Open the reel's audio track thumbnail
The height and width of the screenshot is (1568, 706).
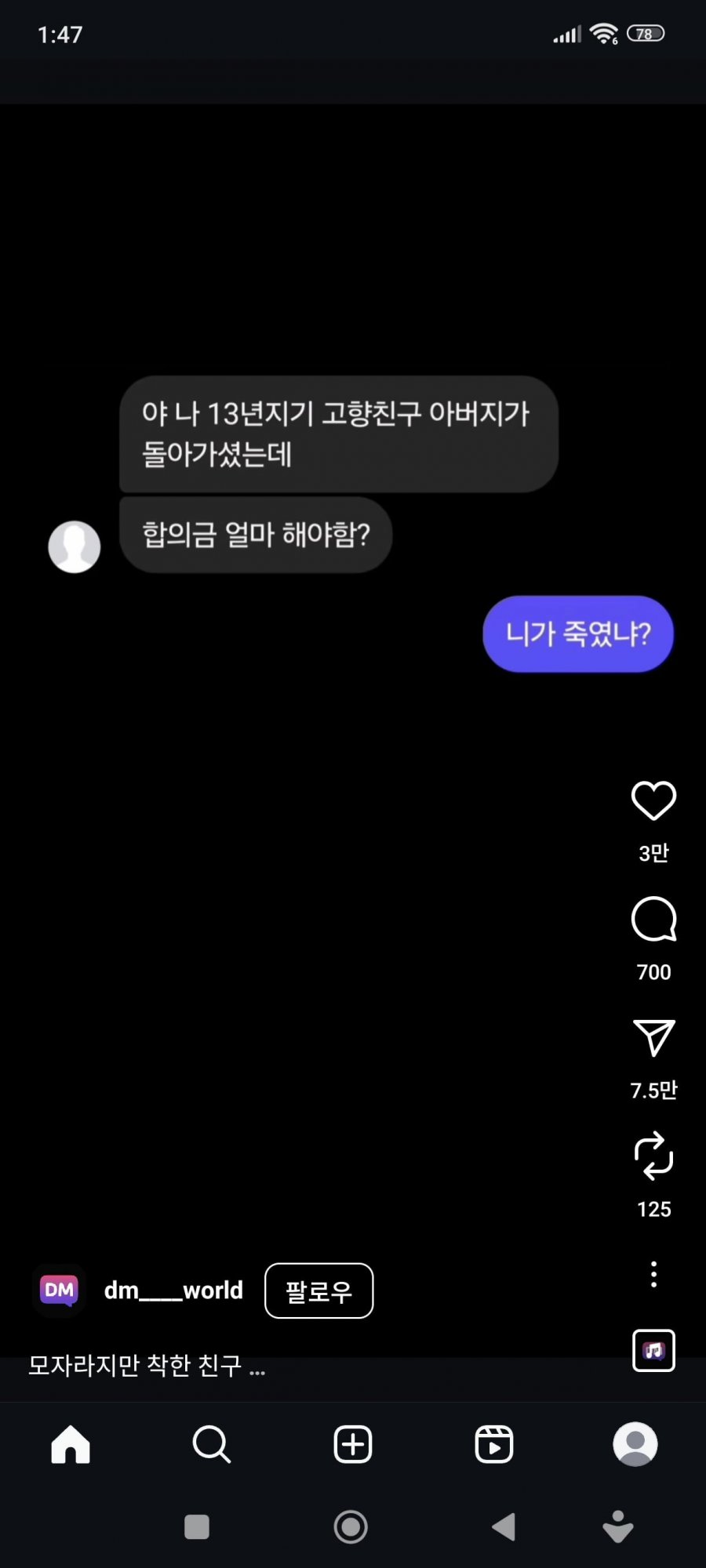click(x=653, y=1350)
